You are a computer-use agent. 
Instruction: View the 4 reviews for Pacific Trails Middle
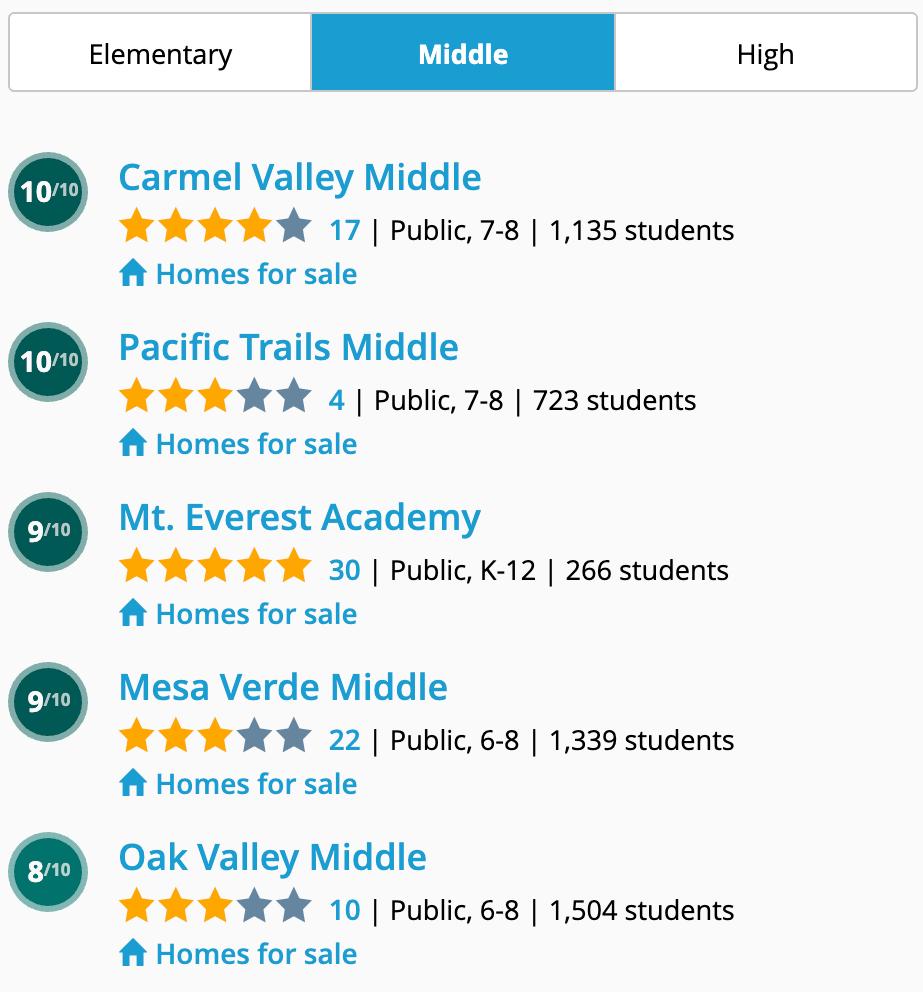337,400
